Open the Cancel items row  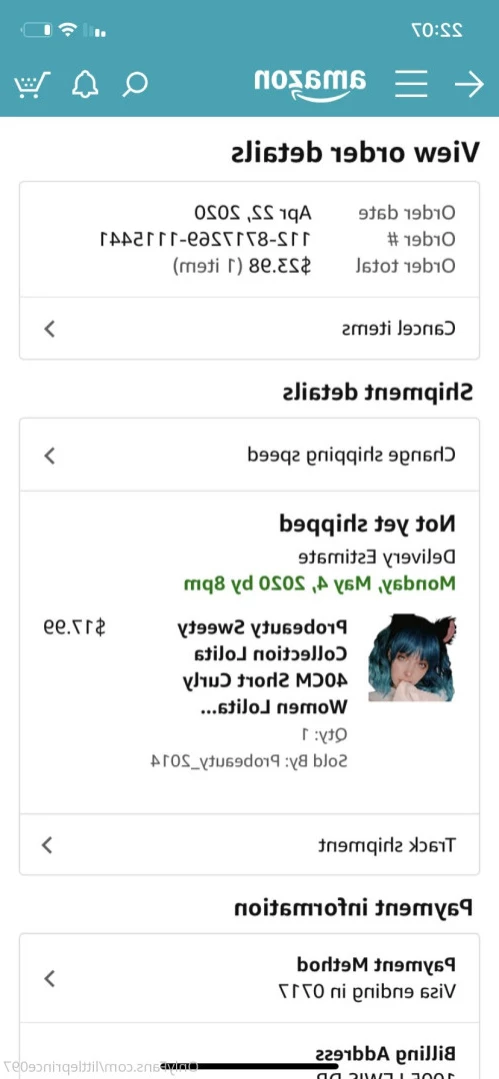(249, 328)
